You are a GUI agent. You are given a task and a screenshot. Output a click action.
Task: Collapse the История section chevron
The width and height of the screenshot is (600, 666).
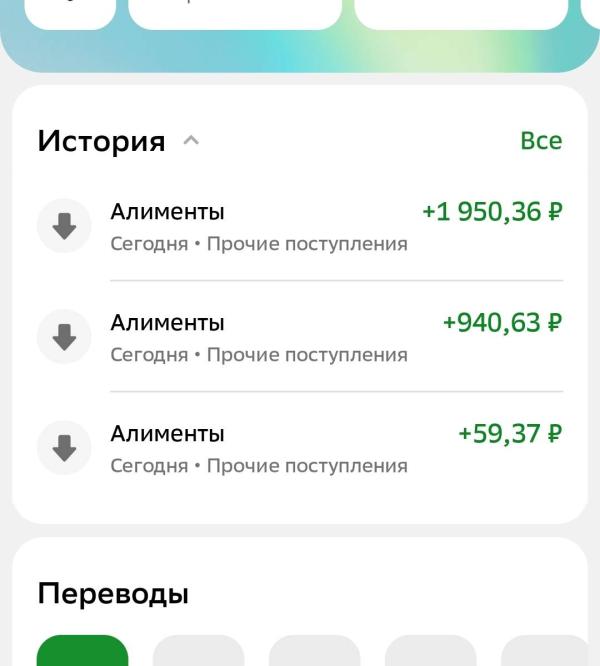(191, 141)
